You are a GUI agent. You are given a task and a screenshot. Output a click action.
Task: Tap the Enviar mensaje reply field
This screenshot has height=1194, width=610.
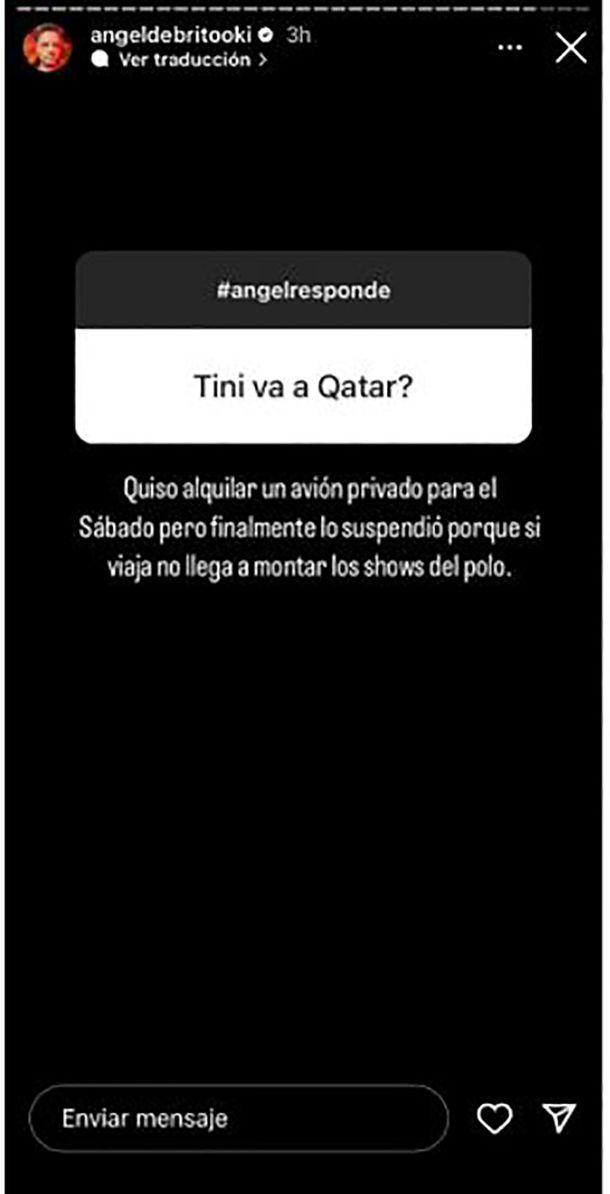[238, 1117]
